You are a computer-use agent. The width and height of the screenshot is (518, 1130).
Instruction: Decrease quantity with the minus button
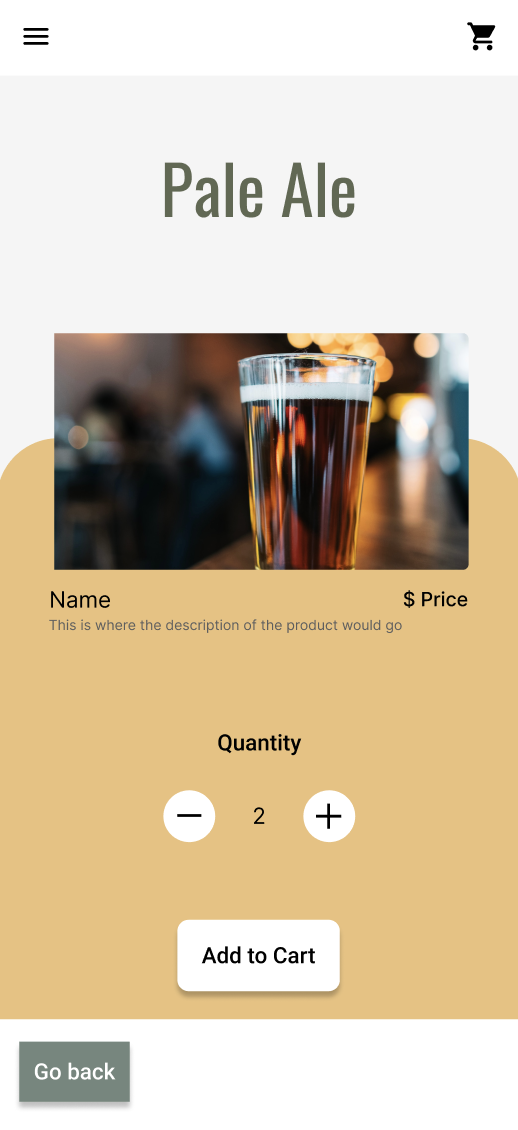189,816
